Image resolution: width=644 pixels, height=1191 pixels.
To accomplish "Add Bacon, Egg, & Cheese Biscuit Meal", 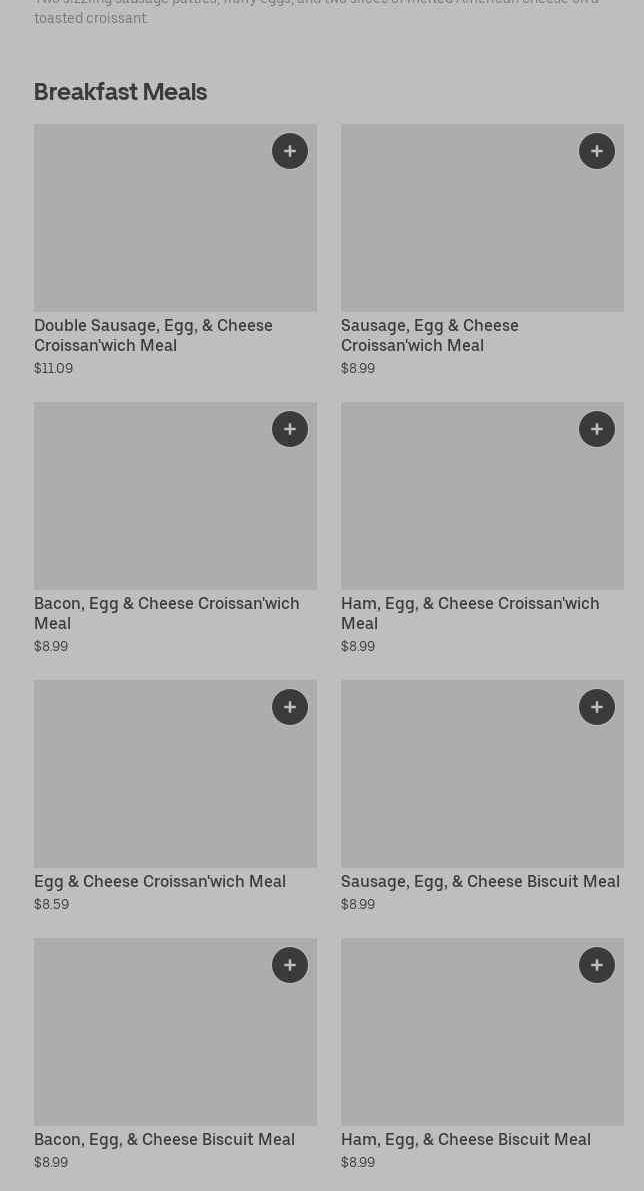I will (290, 965).
